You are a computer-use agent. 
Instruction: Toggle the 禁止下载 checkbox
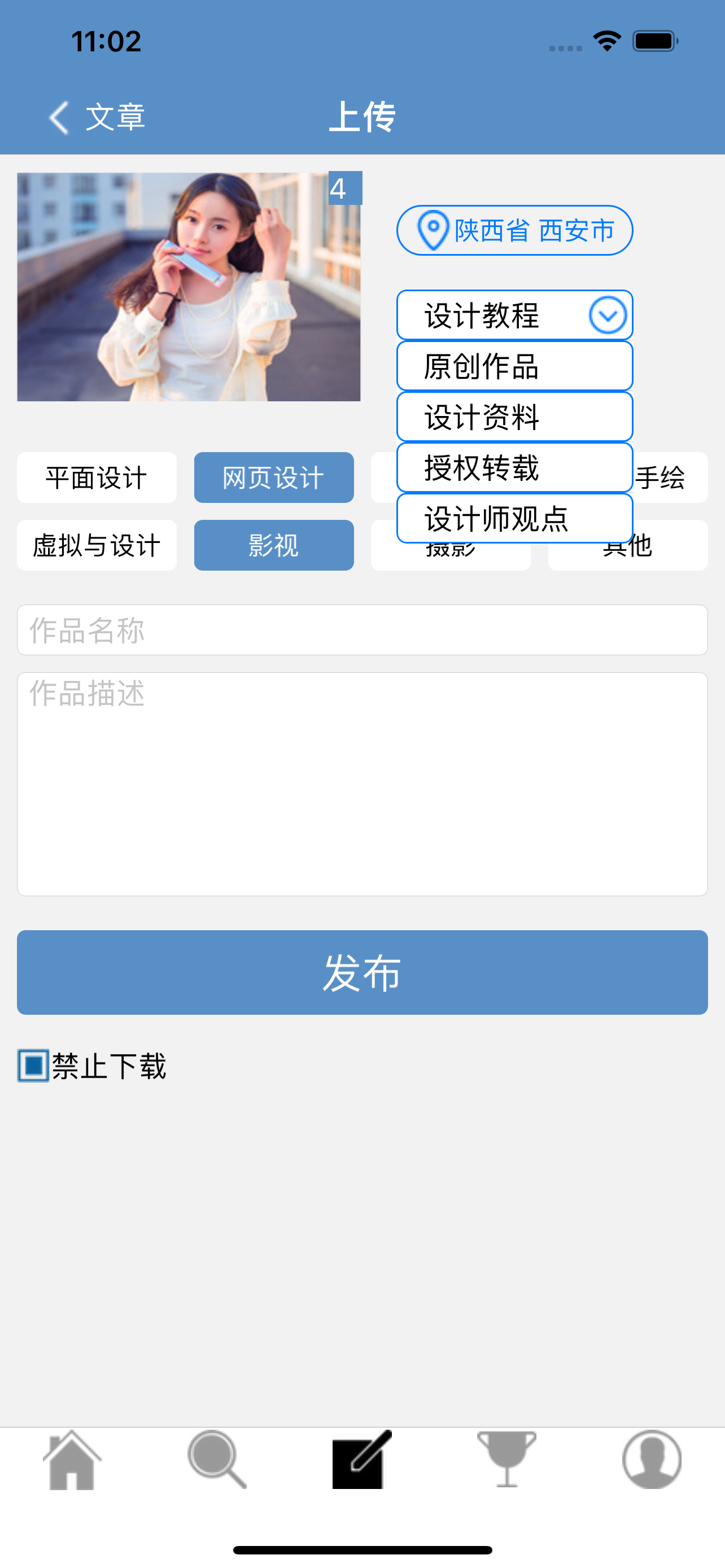point(33,1065)
